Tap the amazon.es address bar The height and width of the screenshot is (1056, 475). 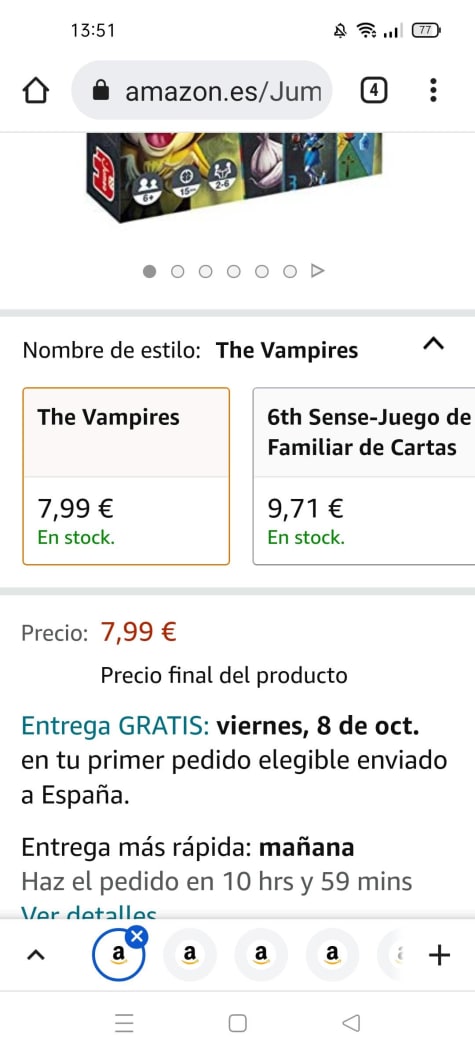201,90
